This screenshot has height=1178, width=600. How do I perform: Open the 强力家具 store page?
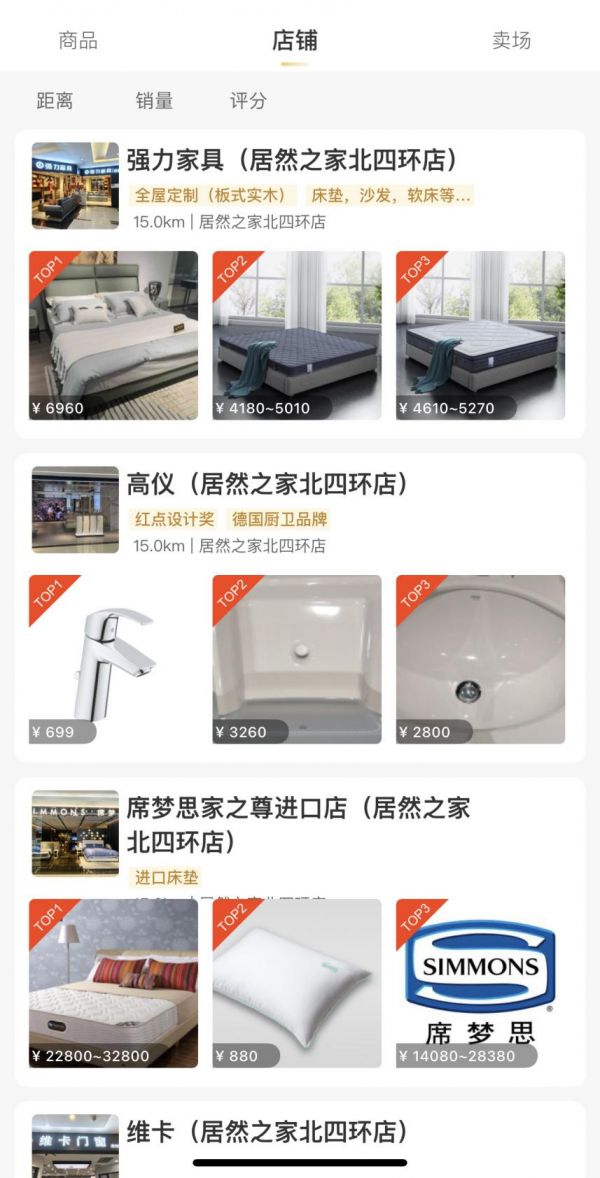pyautogui.click(x=291, y=160)
